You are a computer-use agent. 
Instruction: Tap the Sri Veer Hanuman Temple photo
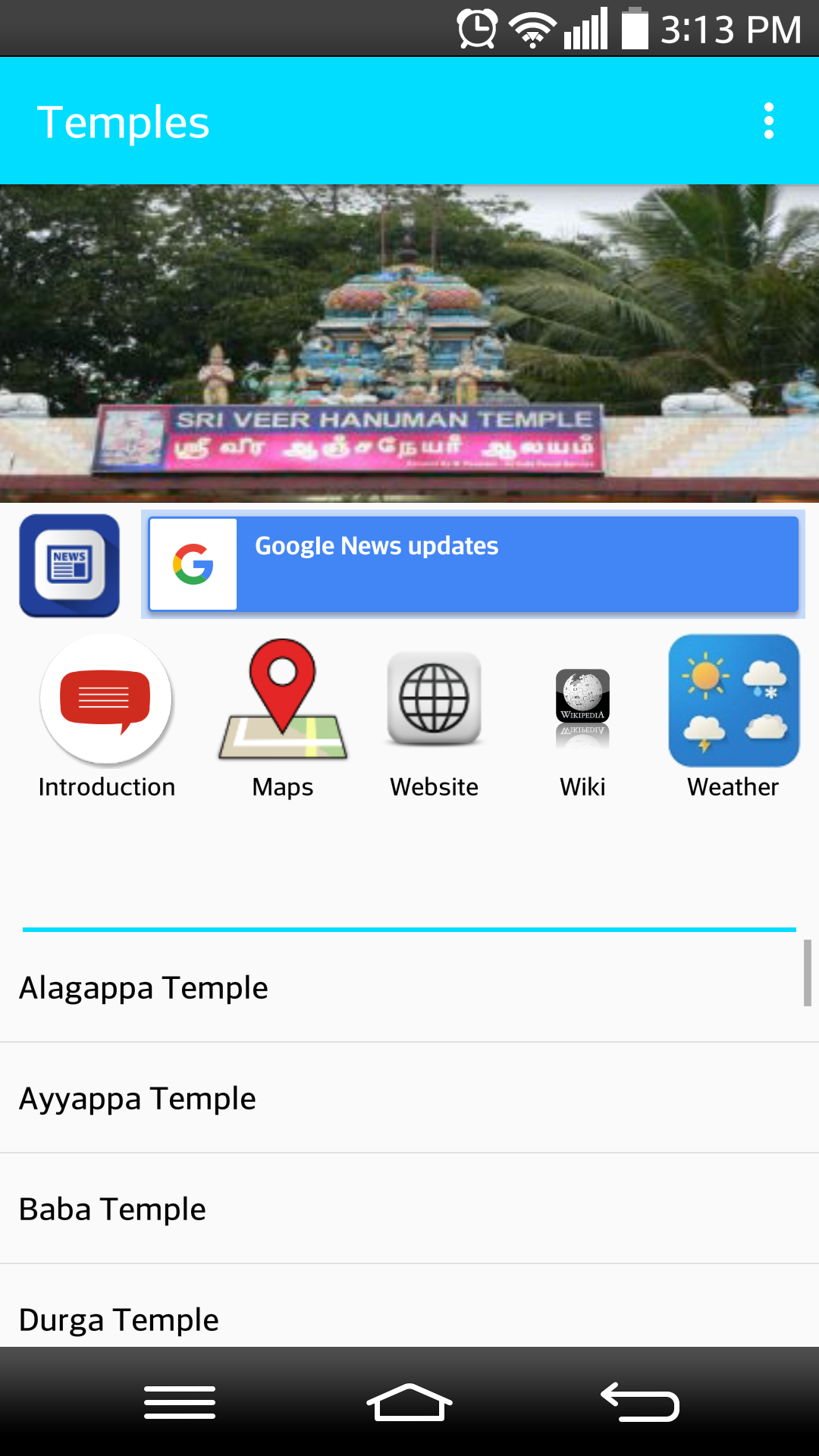click(409, 343)
